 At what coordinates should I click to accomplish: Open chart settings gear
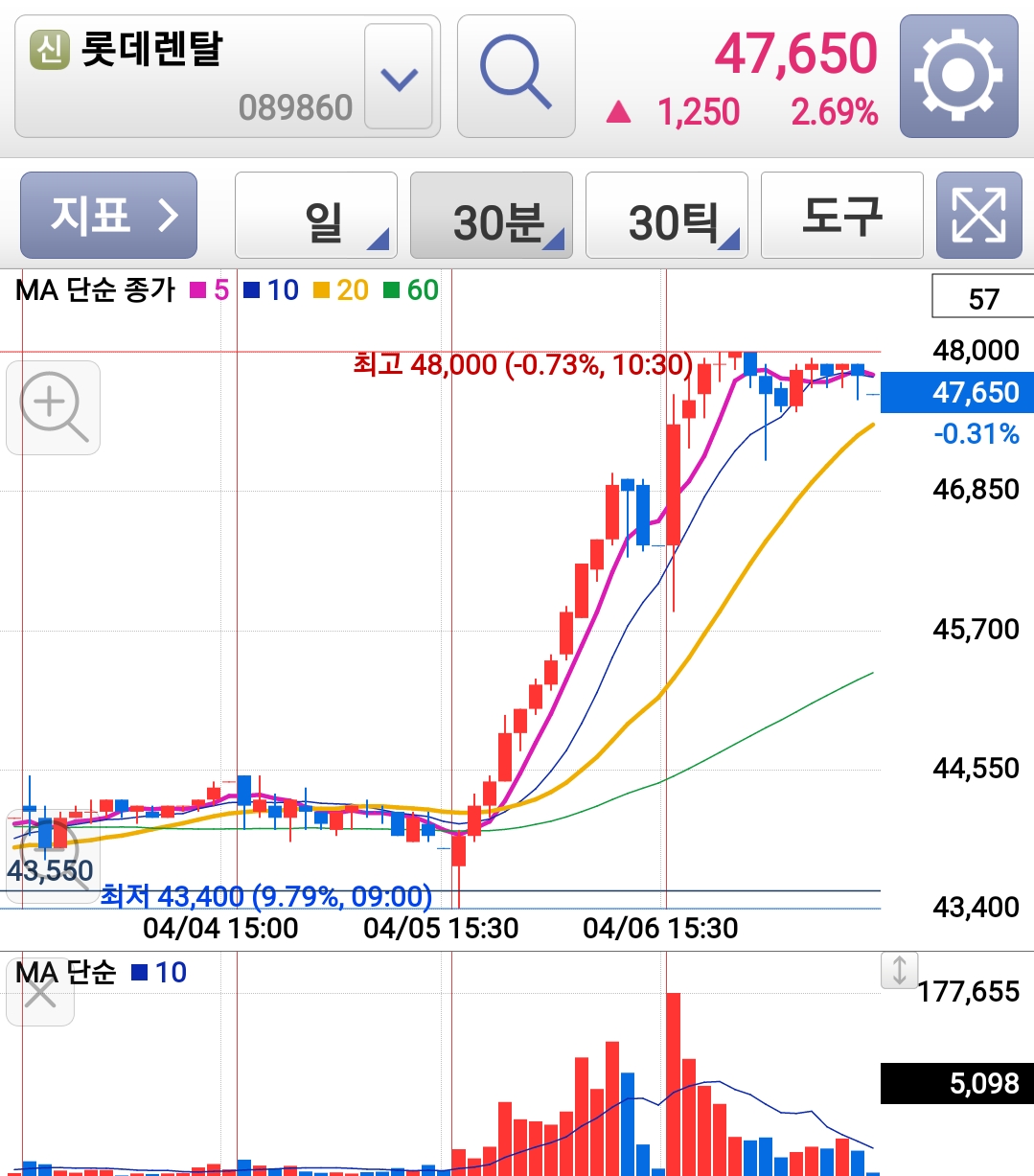[x=958, y=77]
